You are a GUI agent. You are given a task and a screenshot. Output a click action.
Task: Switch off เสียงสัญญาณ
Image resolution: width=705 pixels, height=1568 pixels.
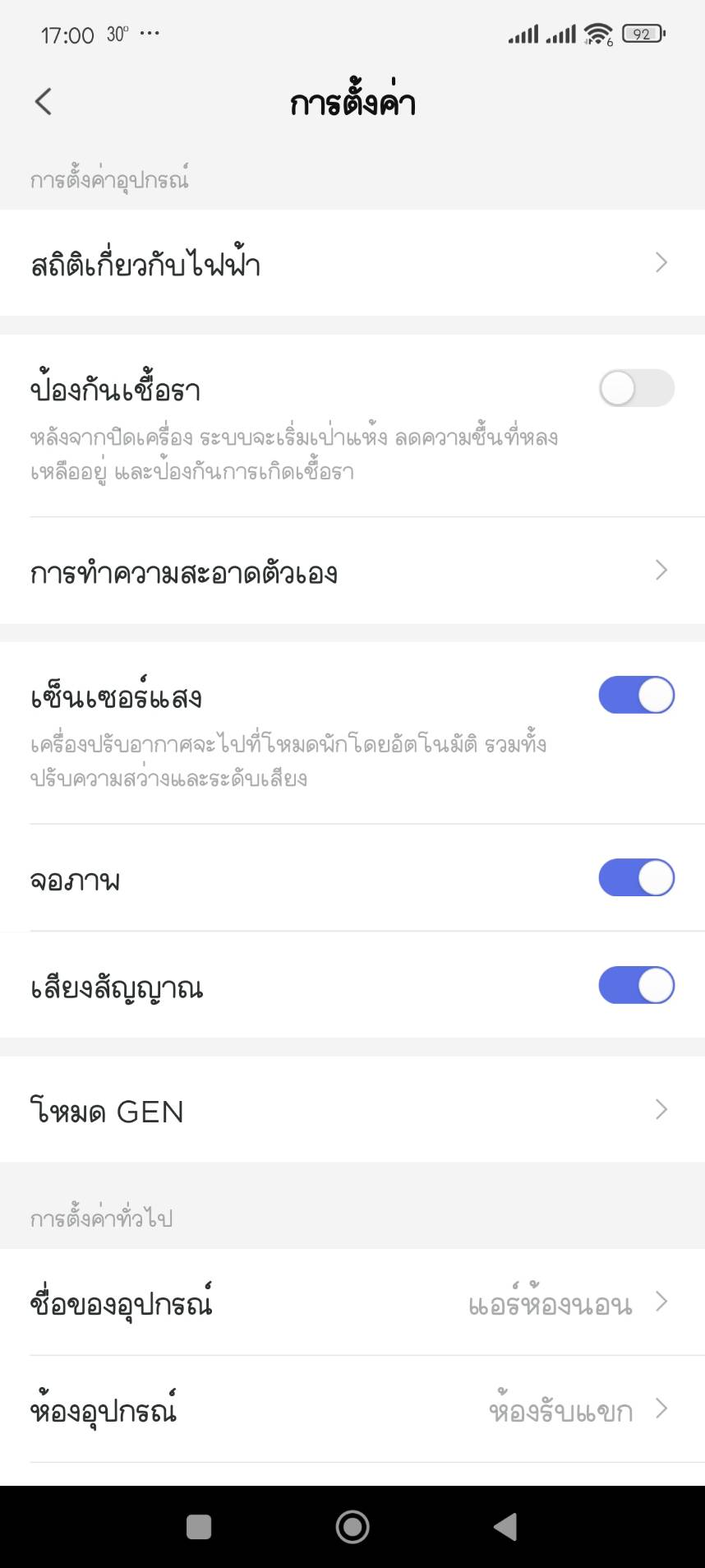click(637, 985)
